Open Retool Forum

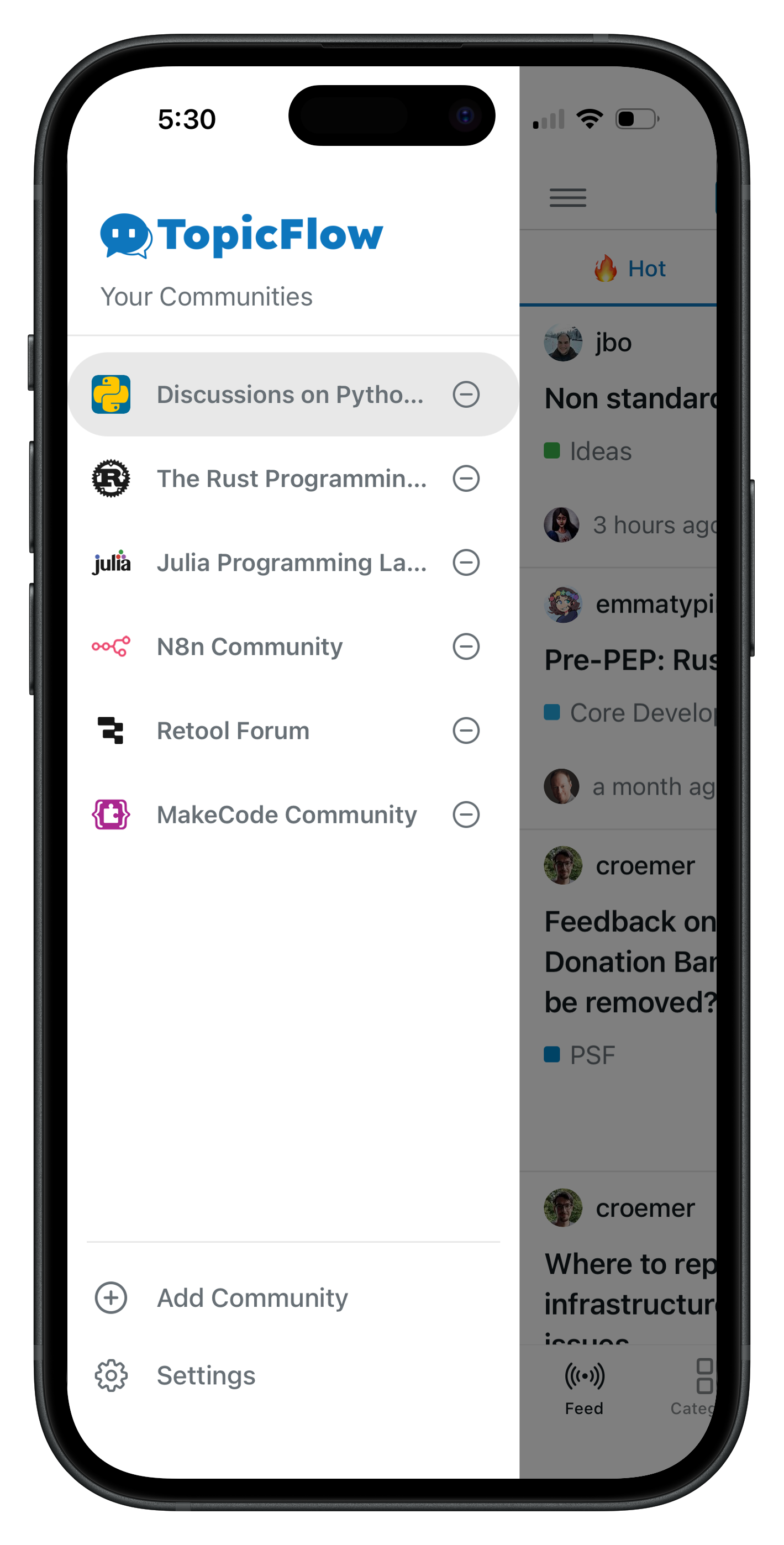[x=233, y=731]
